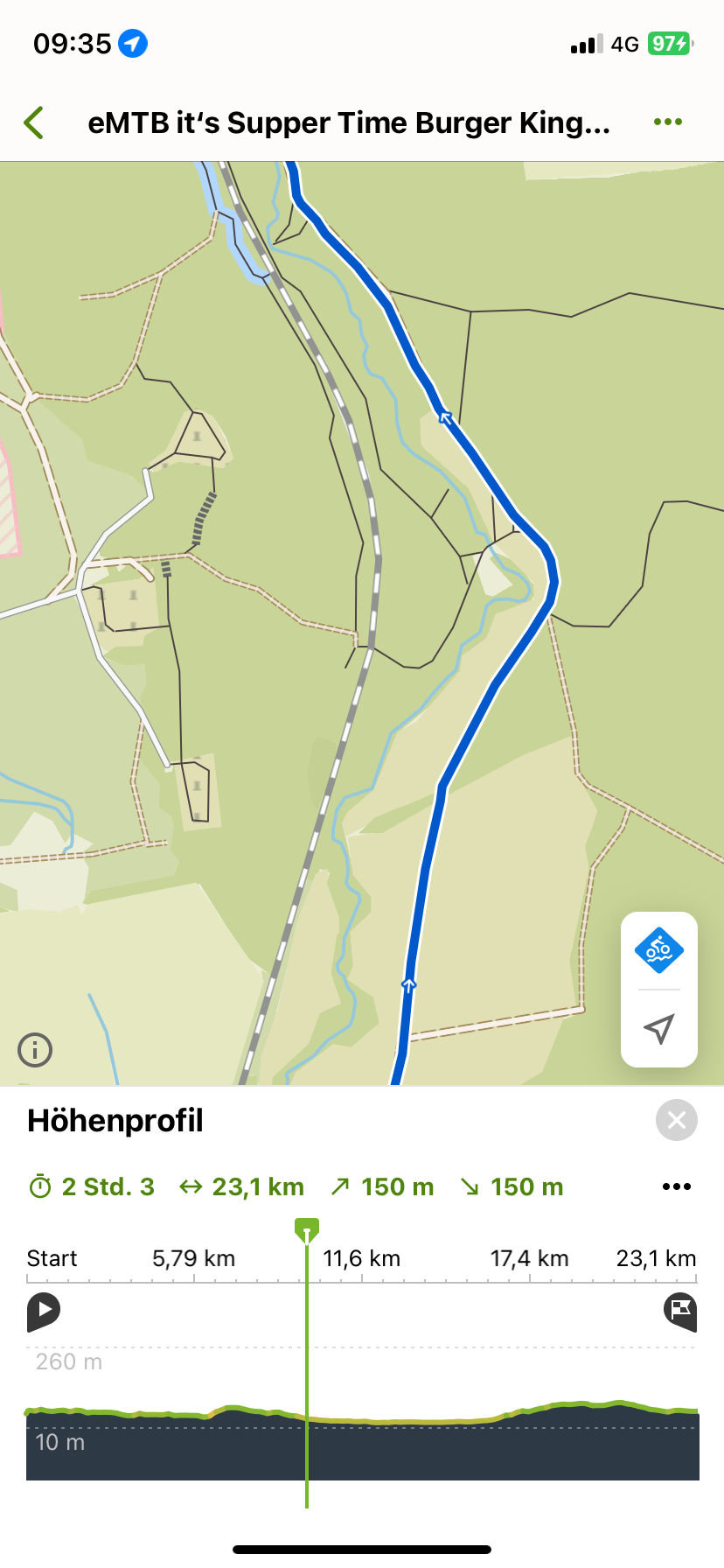Jump to the tour start marker
This screenshot has width=724, height=1568.
click(x=43, y=1311)
